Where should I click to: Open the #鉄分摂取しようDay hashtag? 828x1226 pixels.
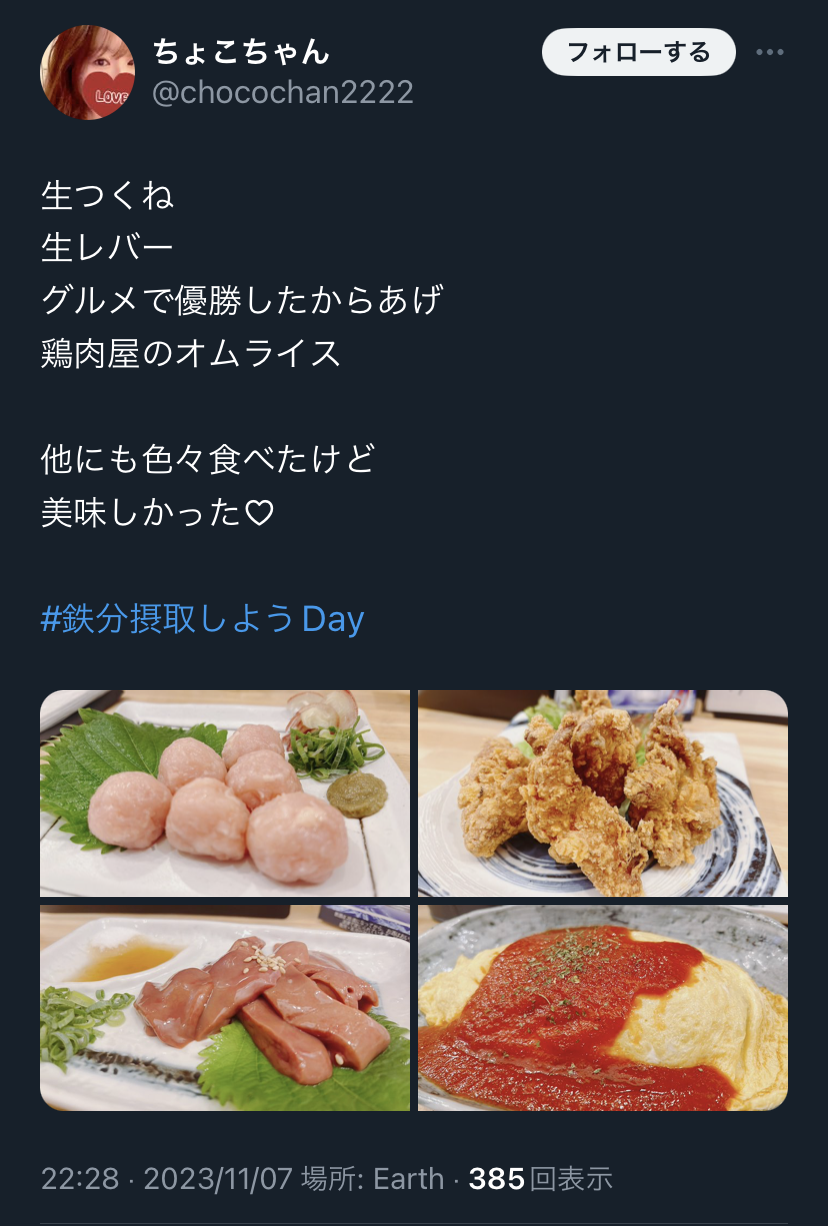click(202, 619)
